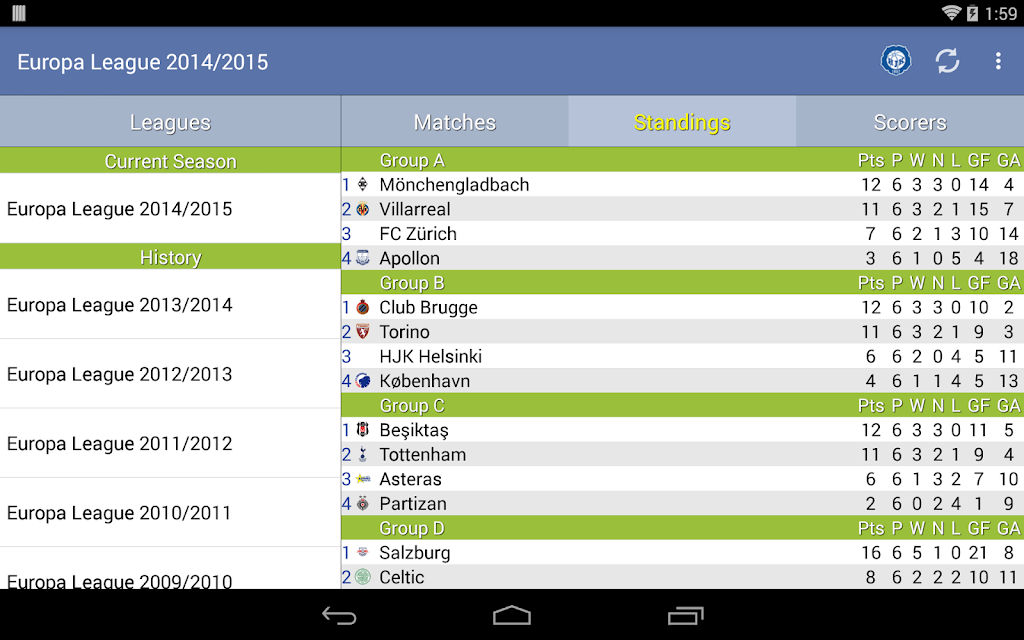Switch to the Matches tab

pyautogui.click(x=455, y=122)
